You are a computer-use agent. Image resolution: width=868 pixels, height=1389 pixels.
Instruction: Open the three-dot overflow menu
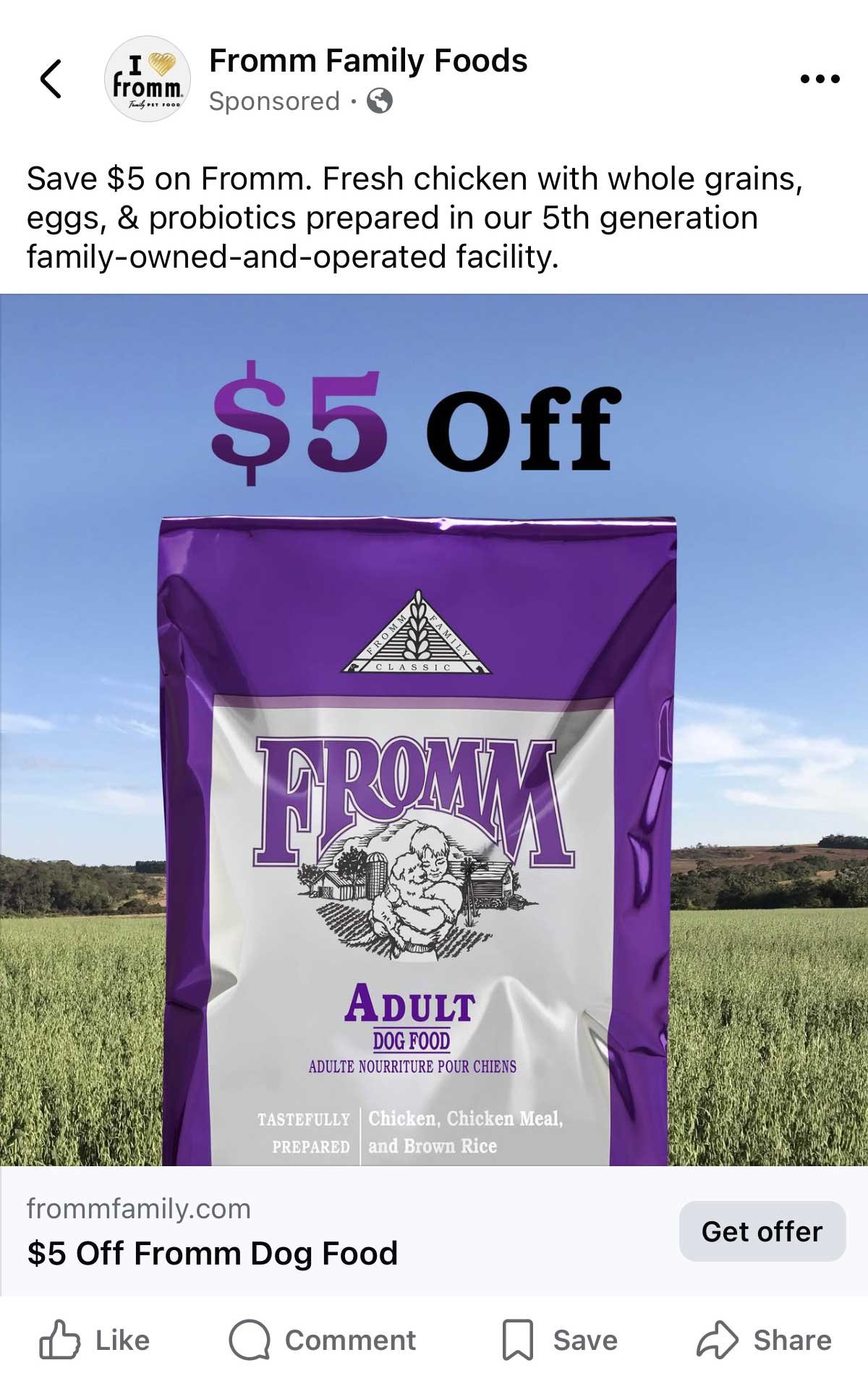click(x=820, y=79)
